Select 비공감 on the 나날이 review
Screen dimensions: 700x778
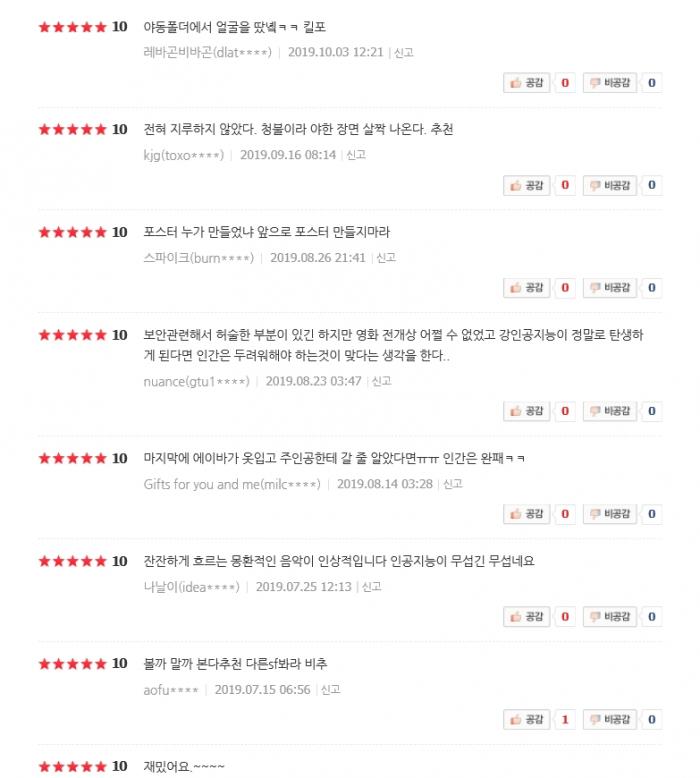coord(609,616)
